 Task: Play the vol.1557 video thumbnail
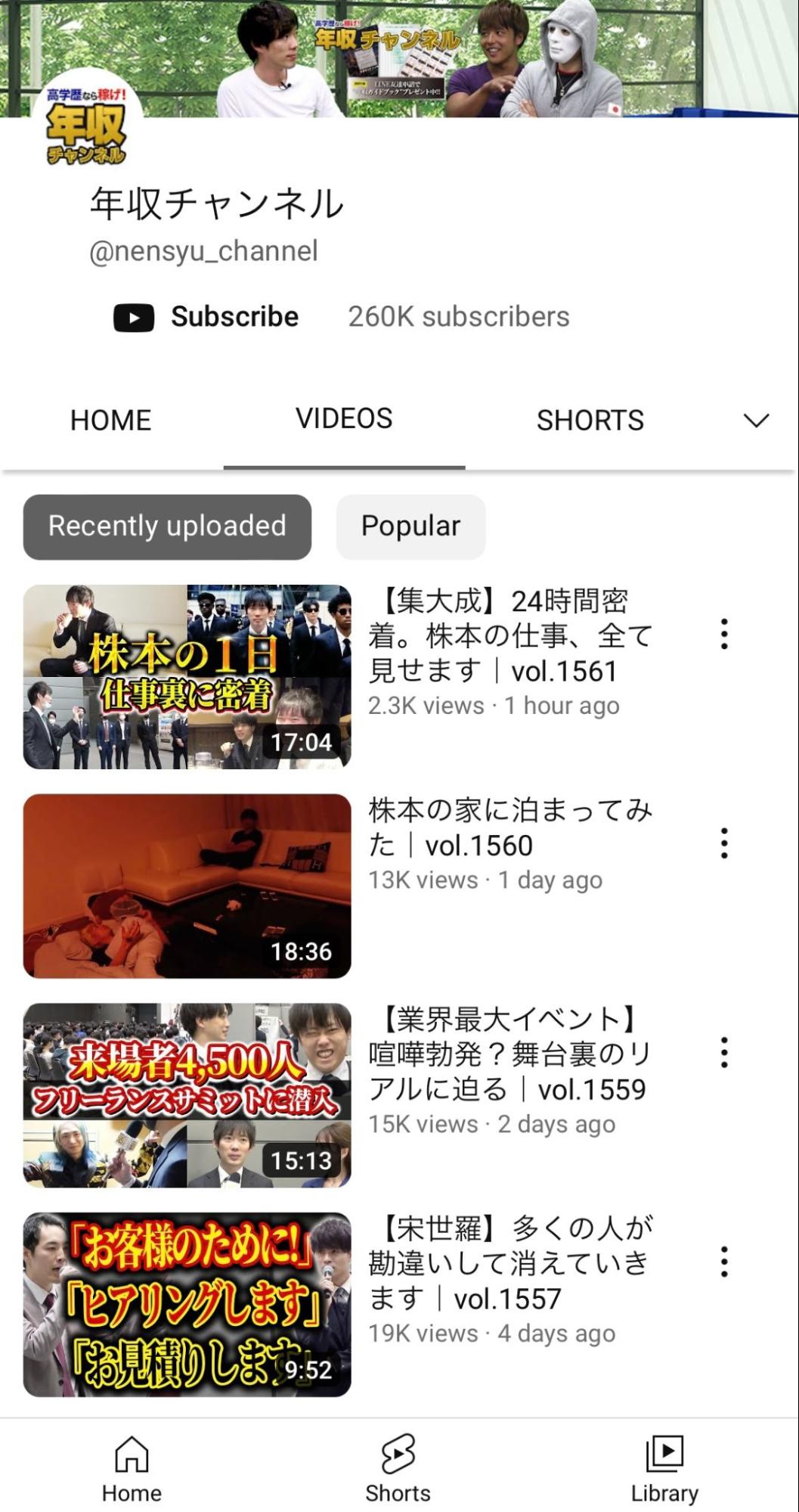(187, 1304)
